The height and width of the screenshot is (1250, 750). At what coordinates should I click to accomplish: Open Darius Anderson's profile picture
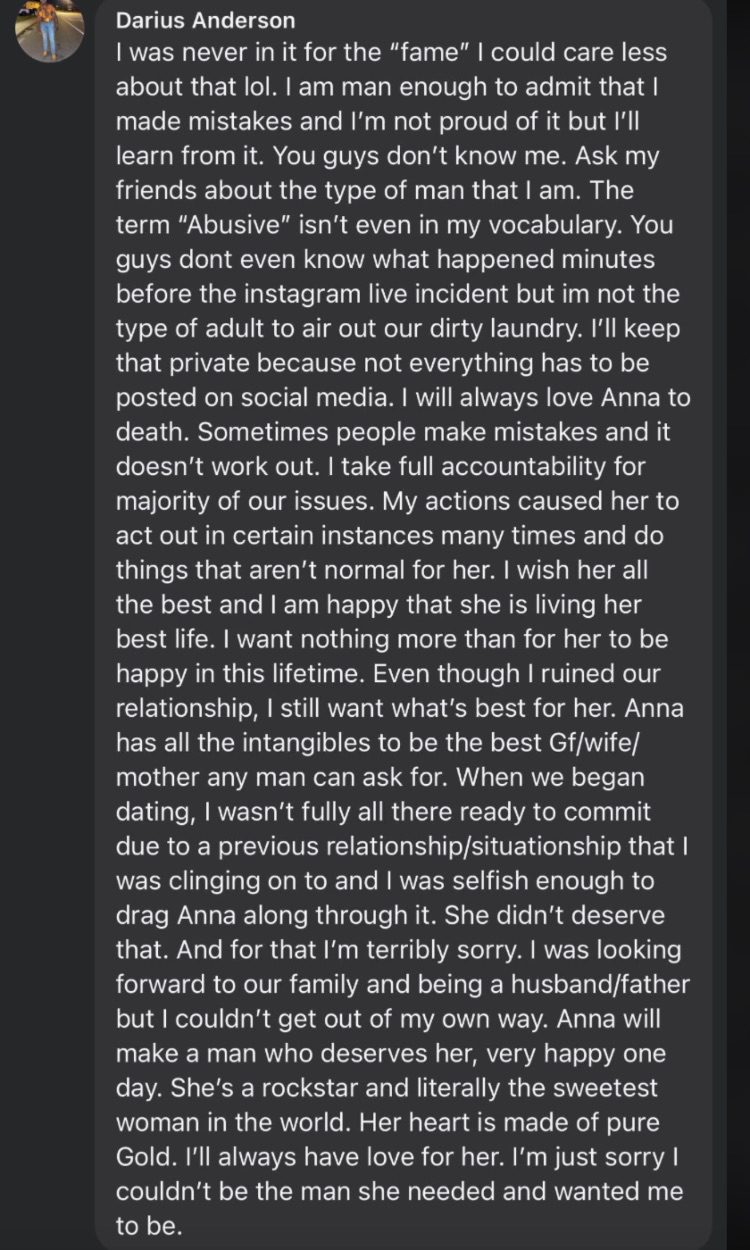(50, 29)
